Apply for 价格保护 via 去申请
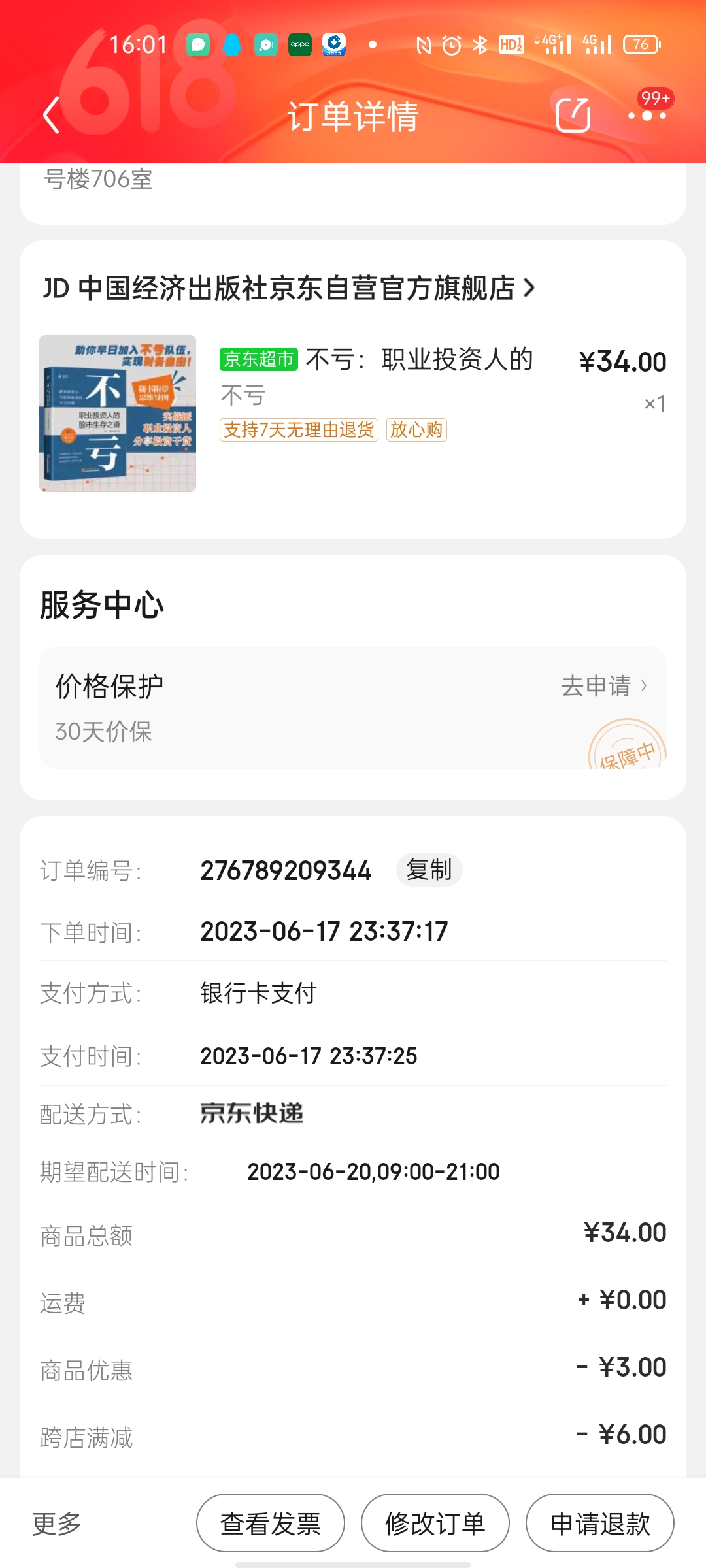Screen dimensions: 706x1568 pyautogui.click(x=604, y=686)
